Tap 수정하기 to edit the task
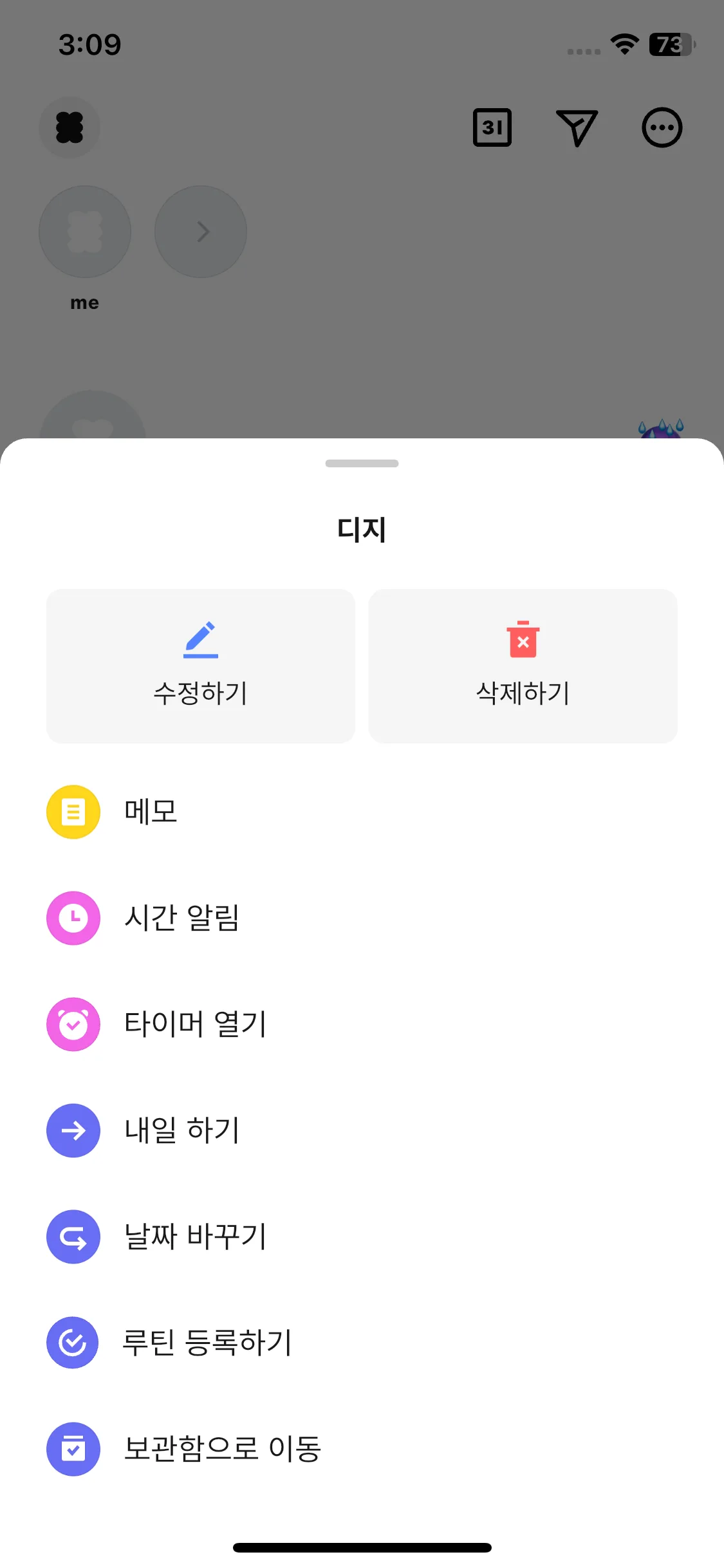The image size is (724, 1568). click(x=200, y=666)
